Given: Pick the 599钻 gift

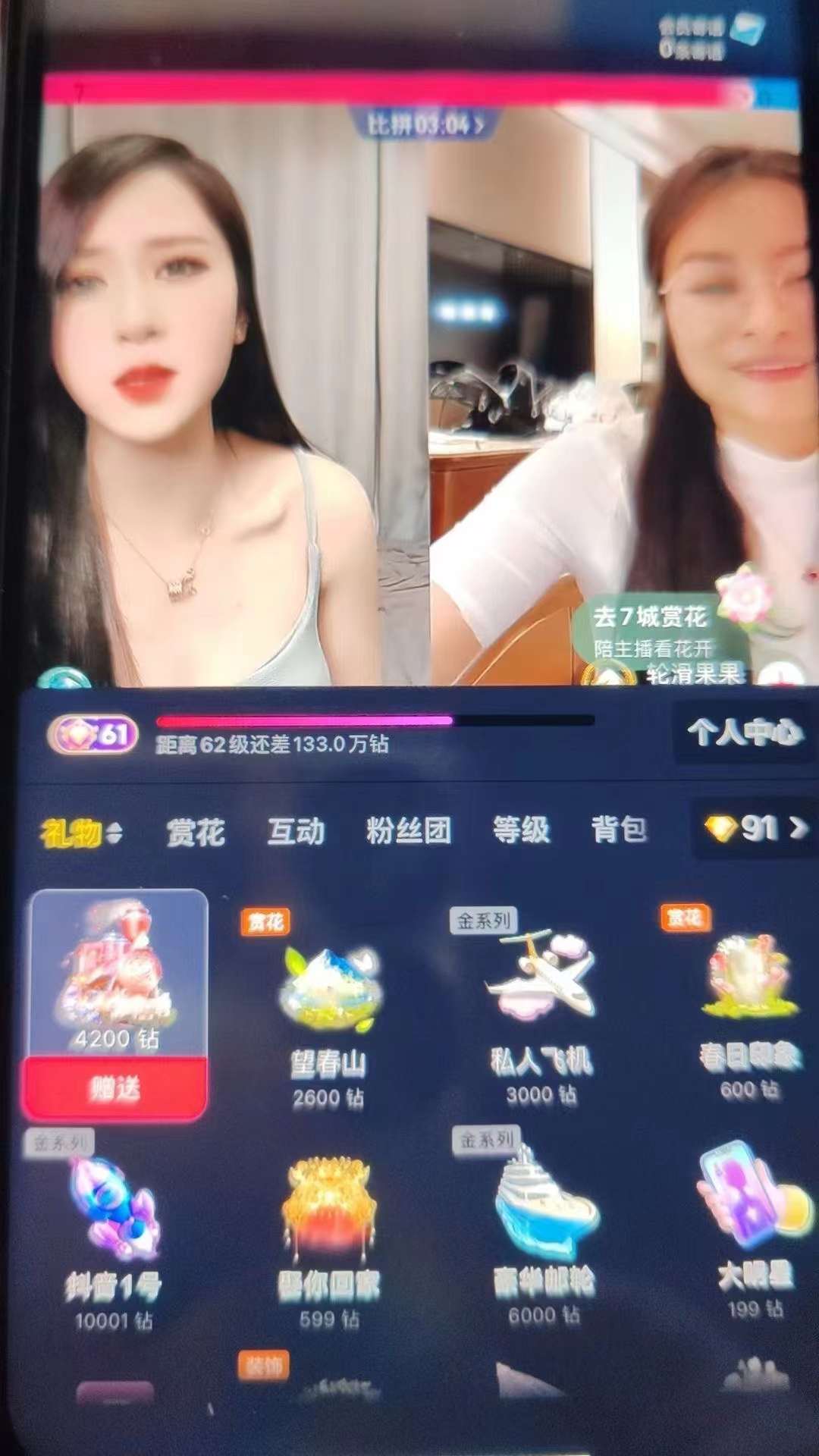Looking at the screenshot, I should pos(328,1236).
